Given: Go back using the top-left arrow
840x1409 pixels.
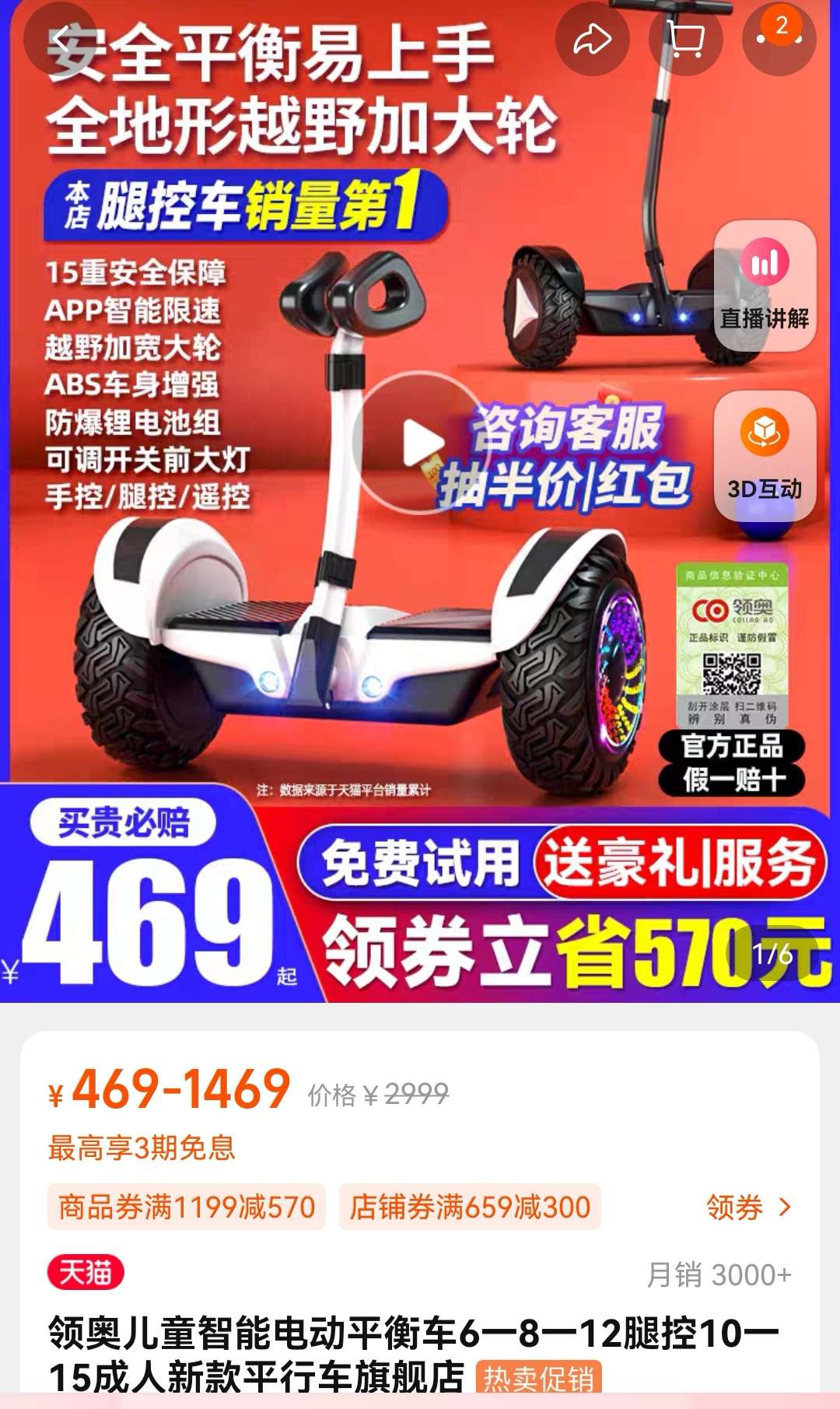Looking at the screenshot, I should coord(60,38).
